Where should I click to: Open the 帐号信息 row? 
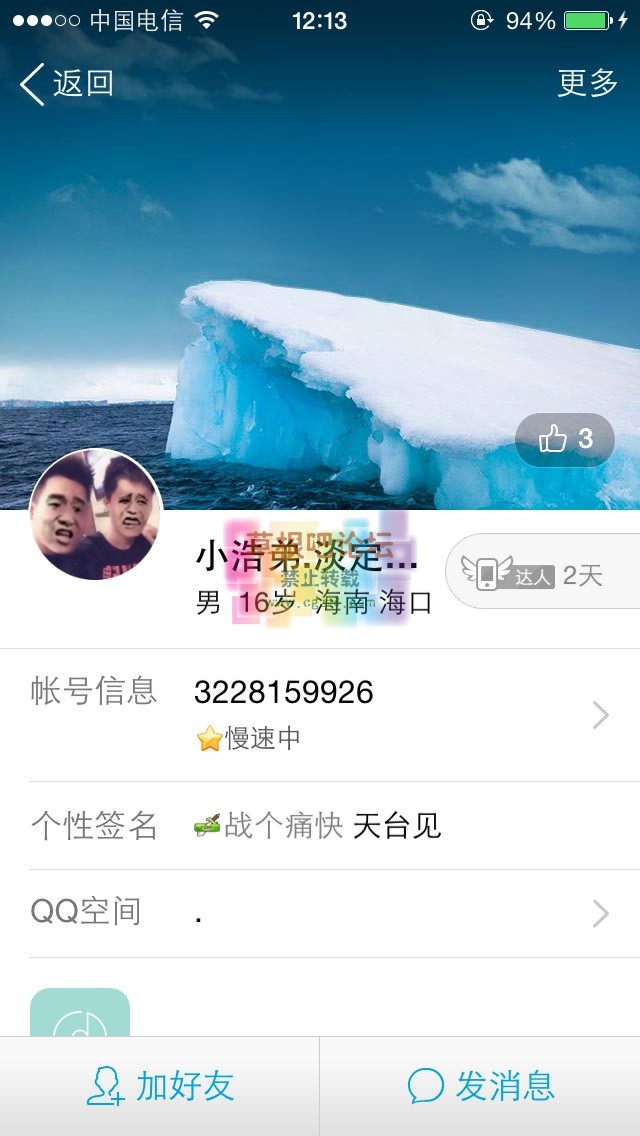pos(320,714)
